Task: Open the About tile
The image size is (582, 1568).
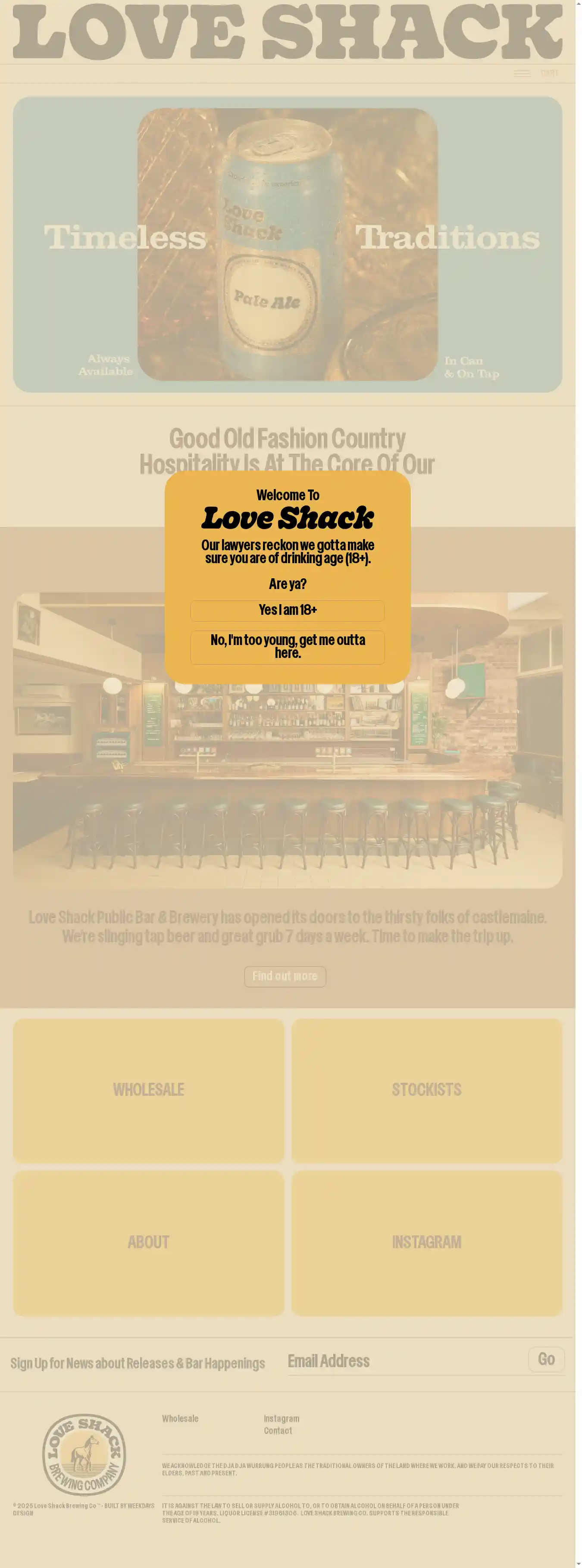Action: (x=149, y=1242)
